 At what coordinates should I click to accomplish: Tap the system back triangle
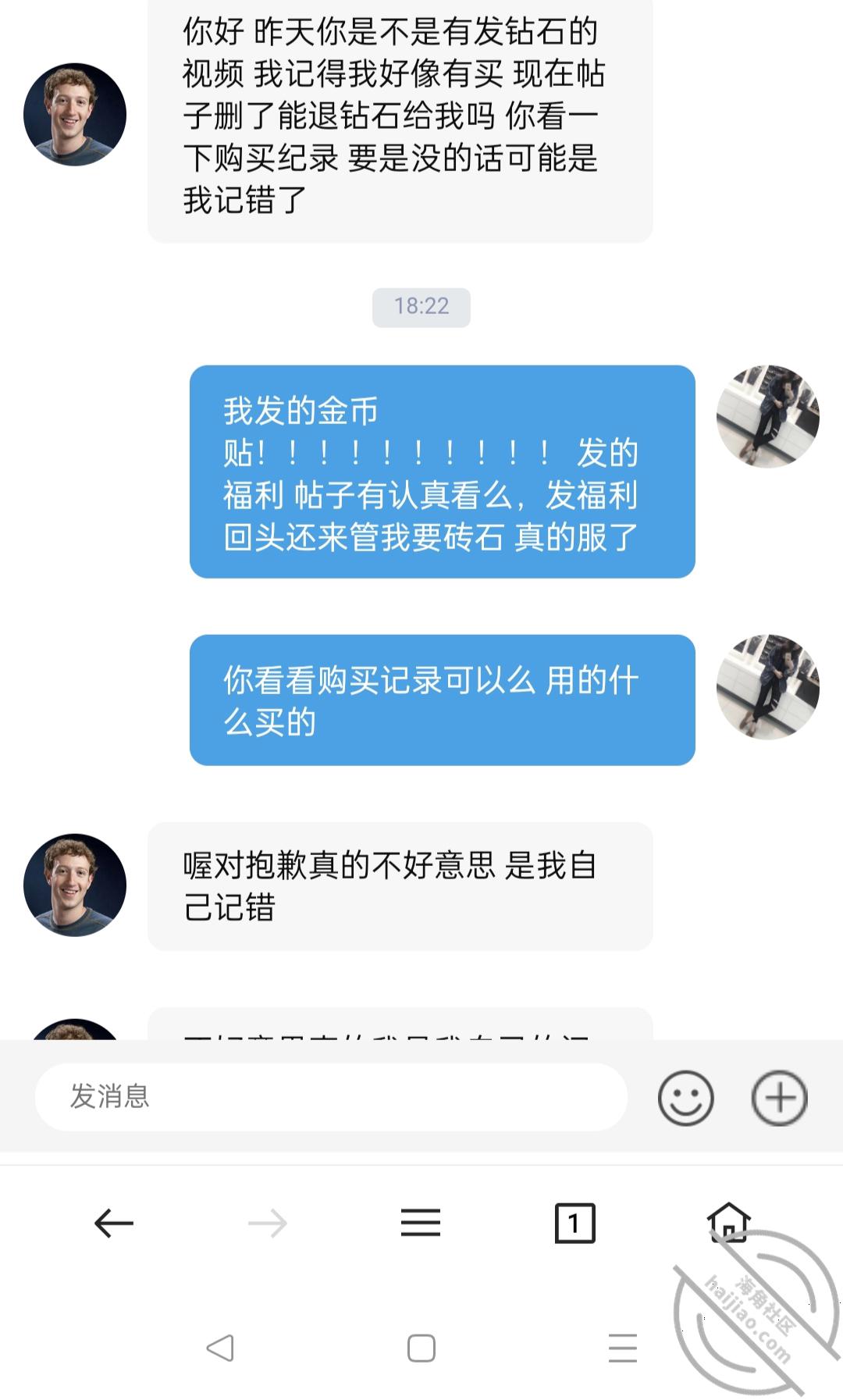click(x=220, y=1348)
